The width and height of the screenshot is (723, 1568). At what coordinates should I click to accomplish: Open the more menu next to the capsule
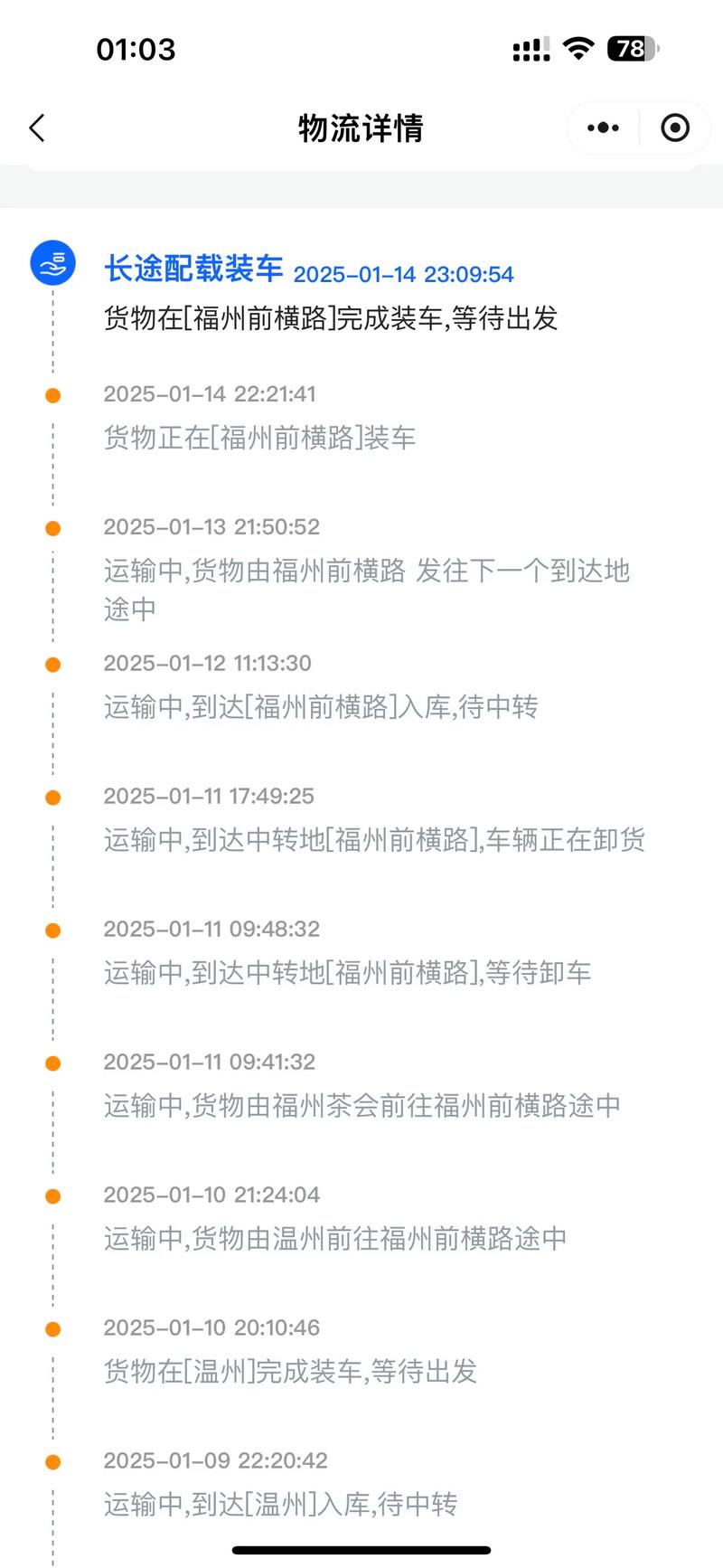coord(602,128)
